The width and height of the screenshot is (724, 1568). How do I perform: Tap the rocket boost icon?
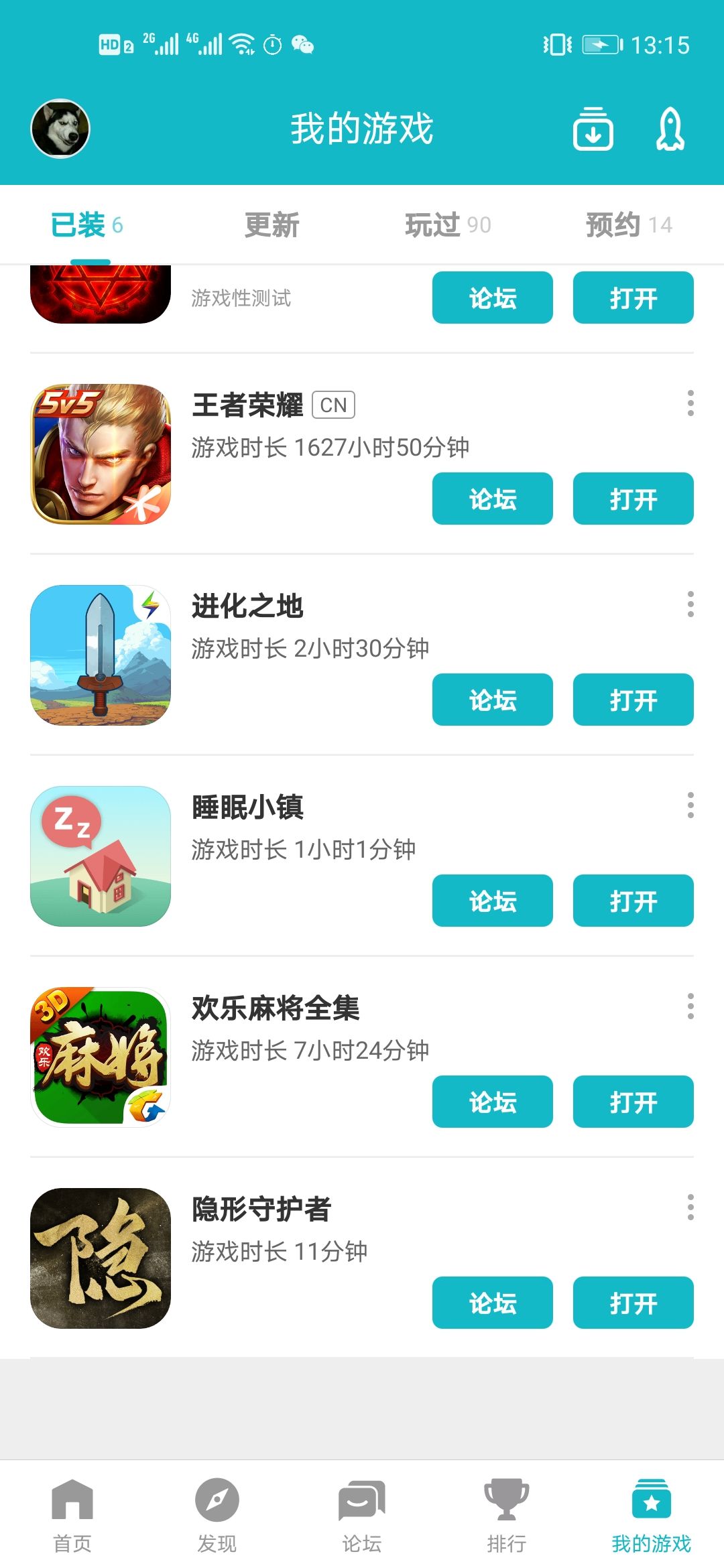[670, 129]
